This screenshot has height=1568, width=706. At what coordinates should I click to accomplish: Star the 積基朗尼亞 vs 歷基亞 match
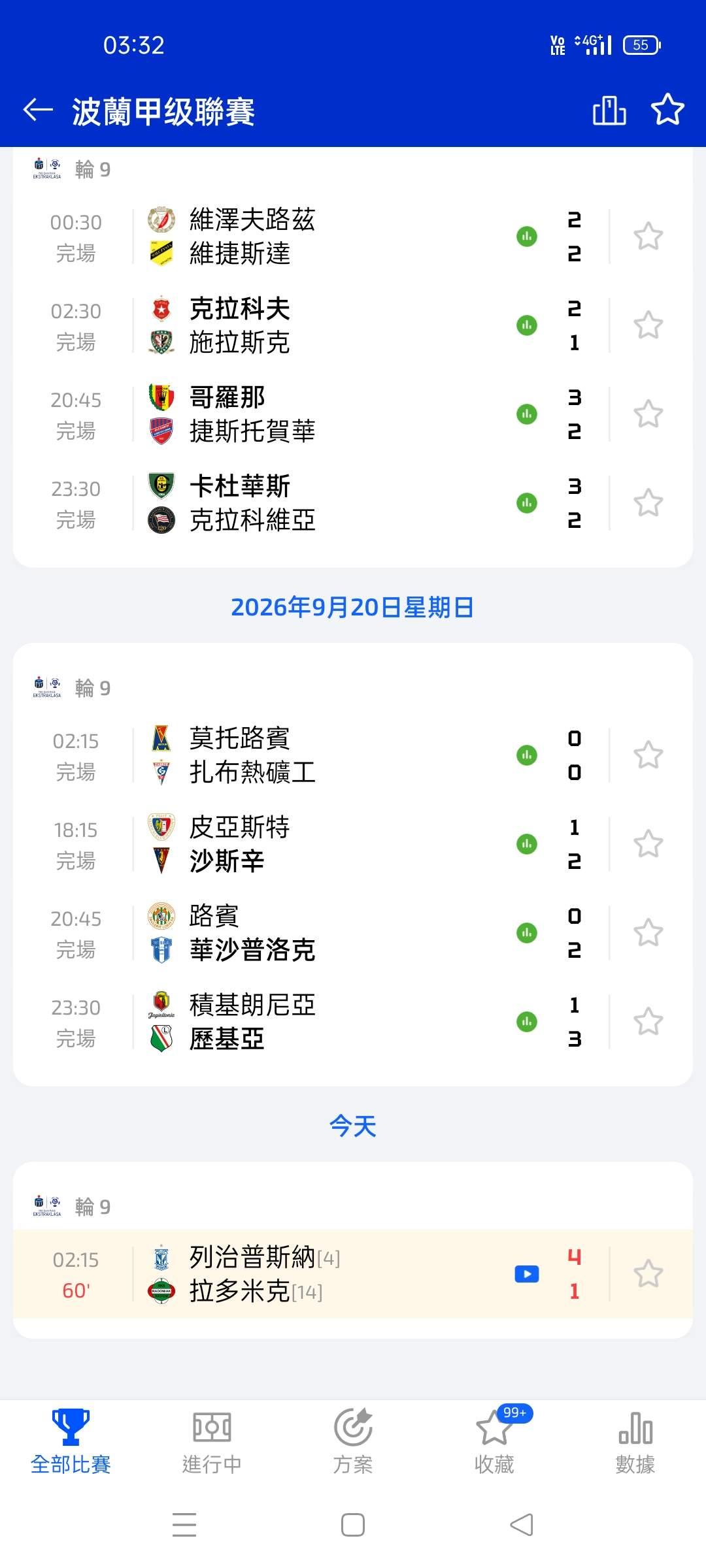pyautogui.click(x=648, y=1022)
